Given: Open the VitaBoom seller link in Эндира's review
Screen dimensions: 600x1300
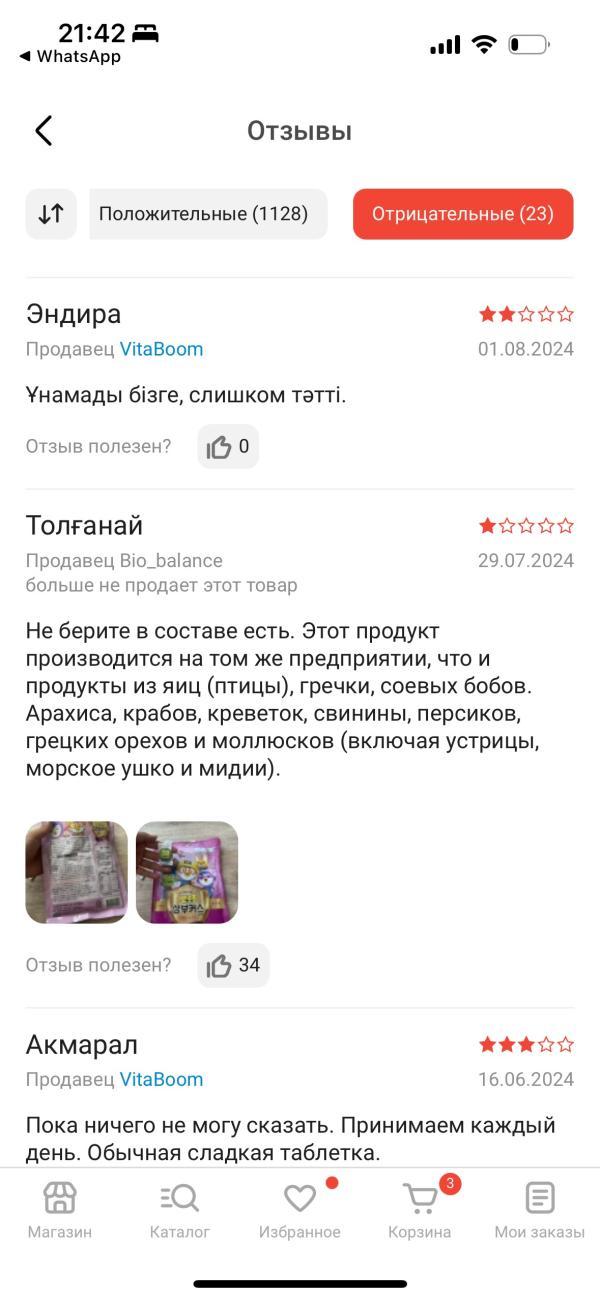Looking at the screenshot, I should 161,349.
